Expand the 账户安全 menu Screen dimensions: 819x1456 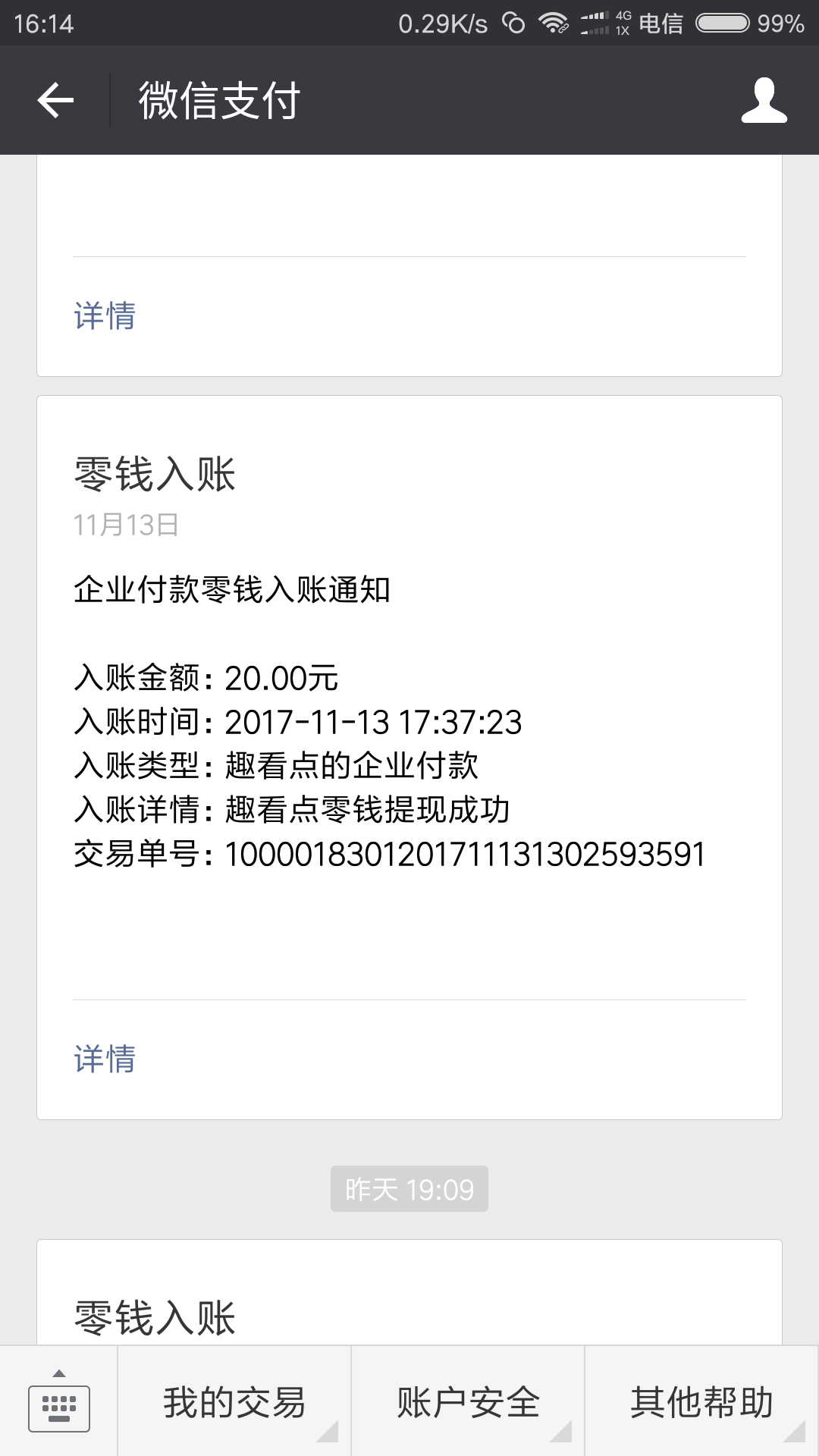pos(468,1402)
